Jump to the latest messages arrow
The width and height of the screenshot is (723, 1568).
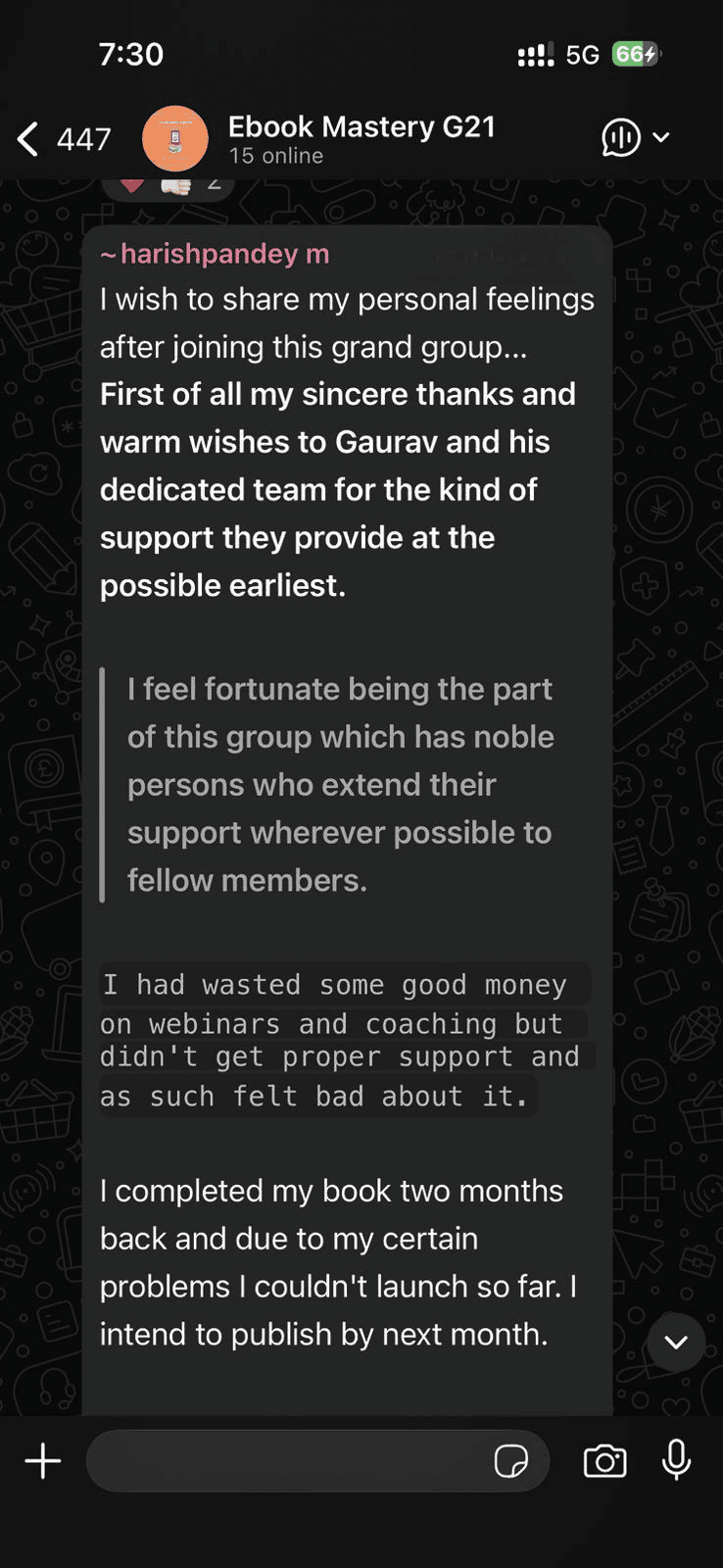pyautogui.click(x=676, y=1342)
